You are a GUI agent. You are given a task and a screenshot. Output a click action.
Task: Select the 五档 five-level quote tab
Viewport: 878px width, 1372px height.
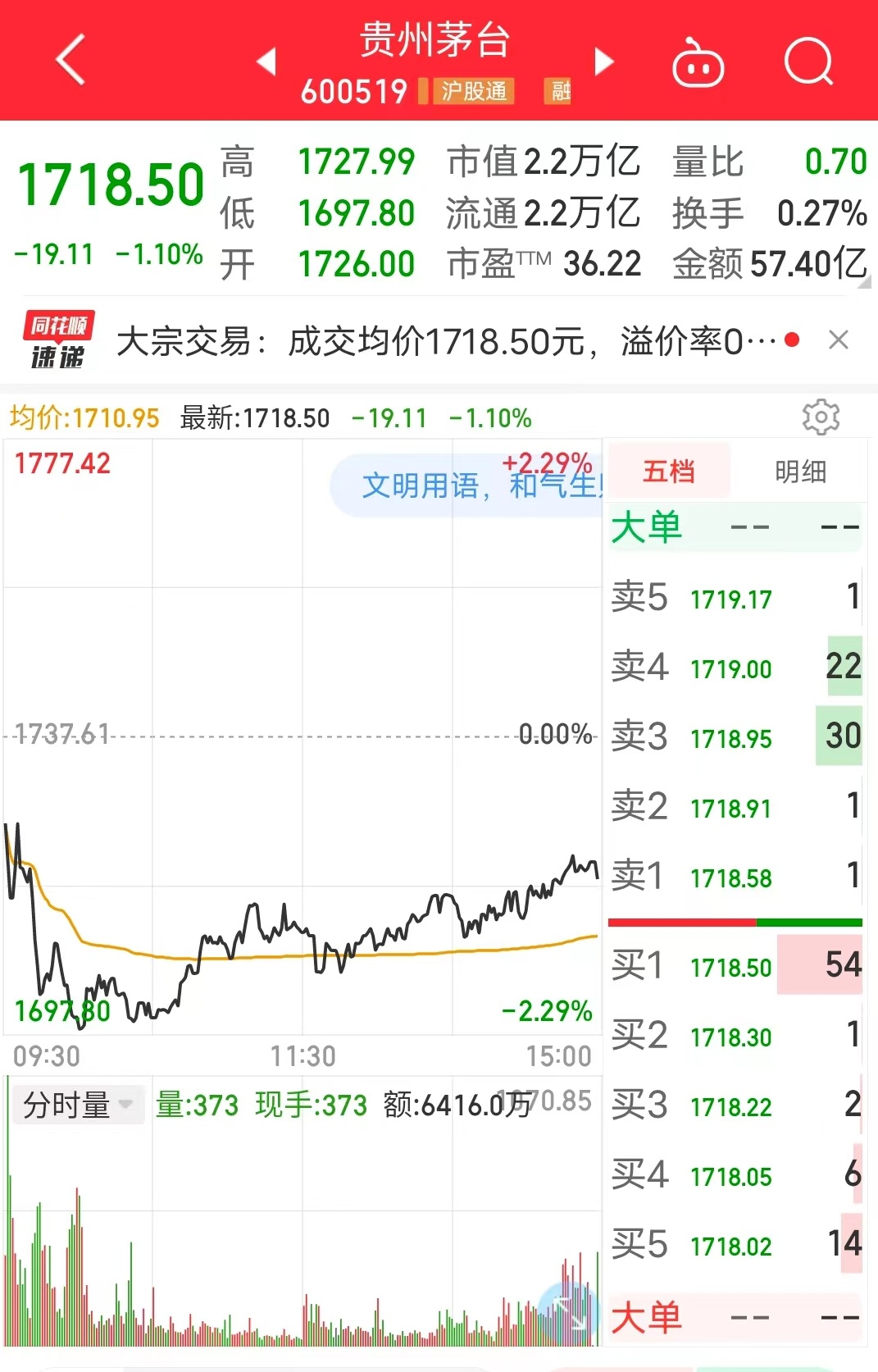(x=668, y=471)
